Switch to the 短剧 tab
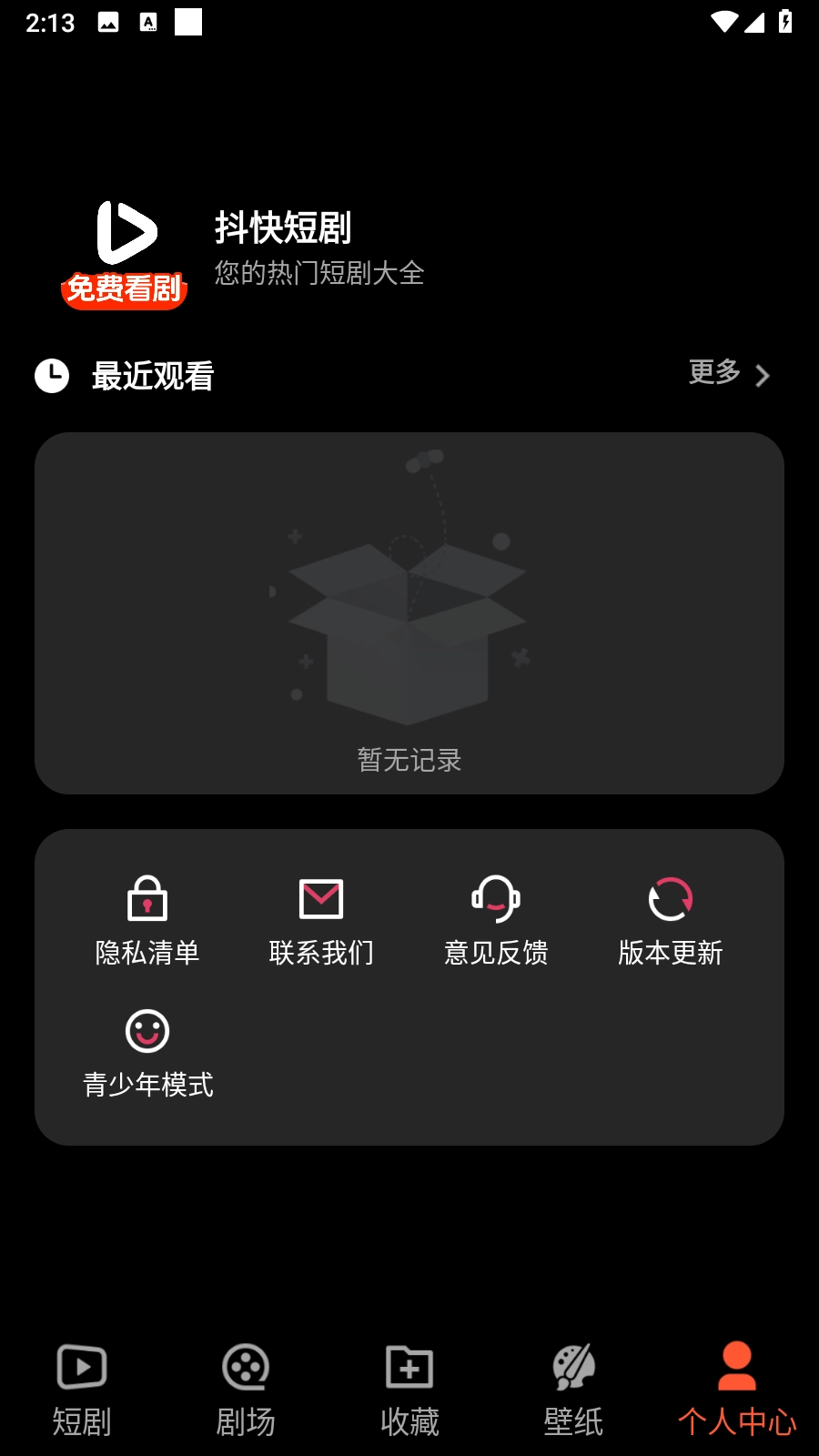The height and width of the screenshot is (1456, 819). (80, 1388)
